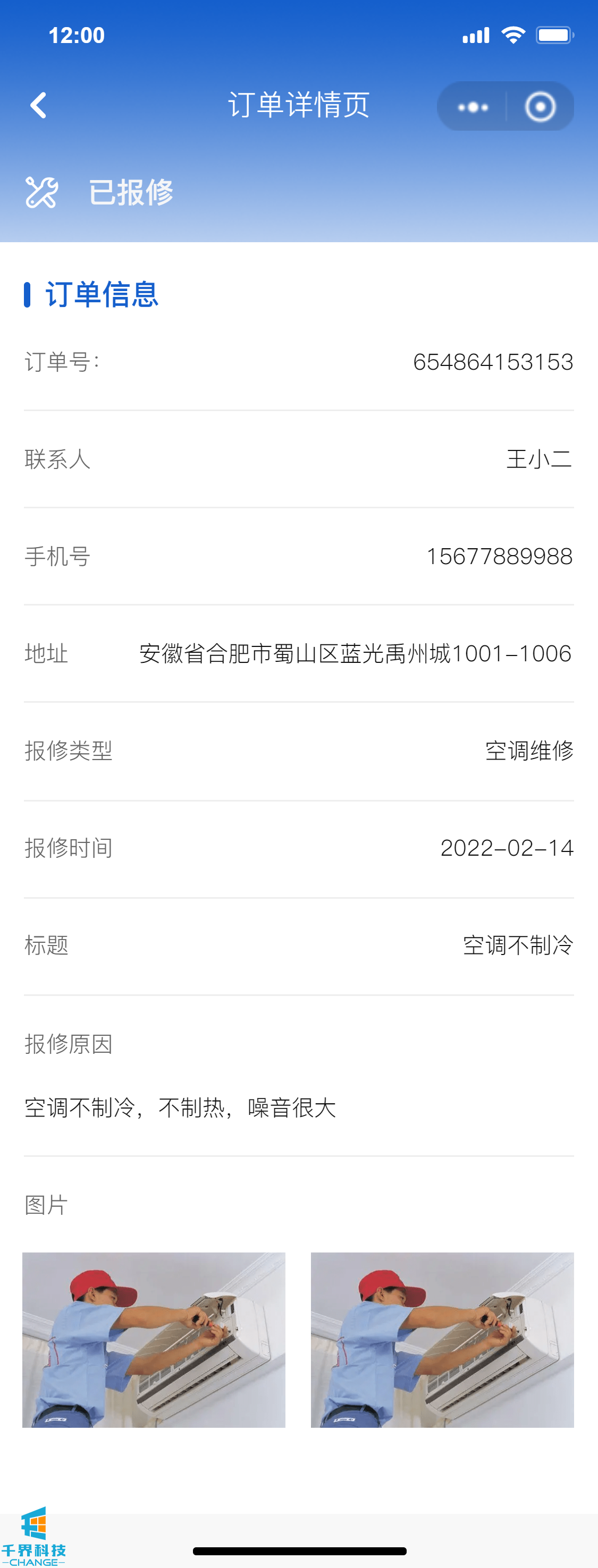Viewport: 598px width, 1568px height.
Task: Close the mini program via circle button
Action: pyautogui.click(x=540, y=107)
